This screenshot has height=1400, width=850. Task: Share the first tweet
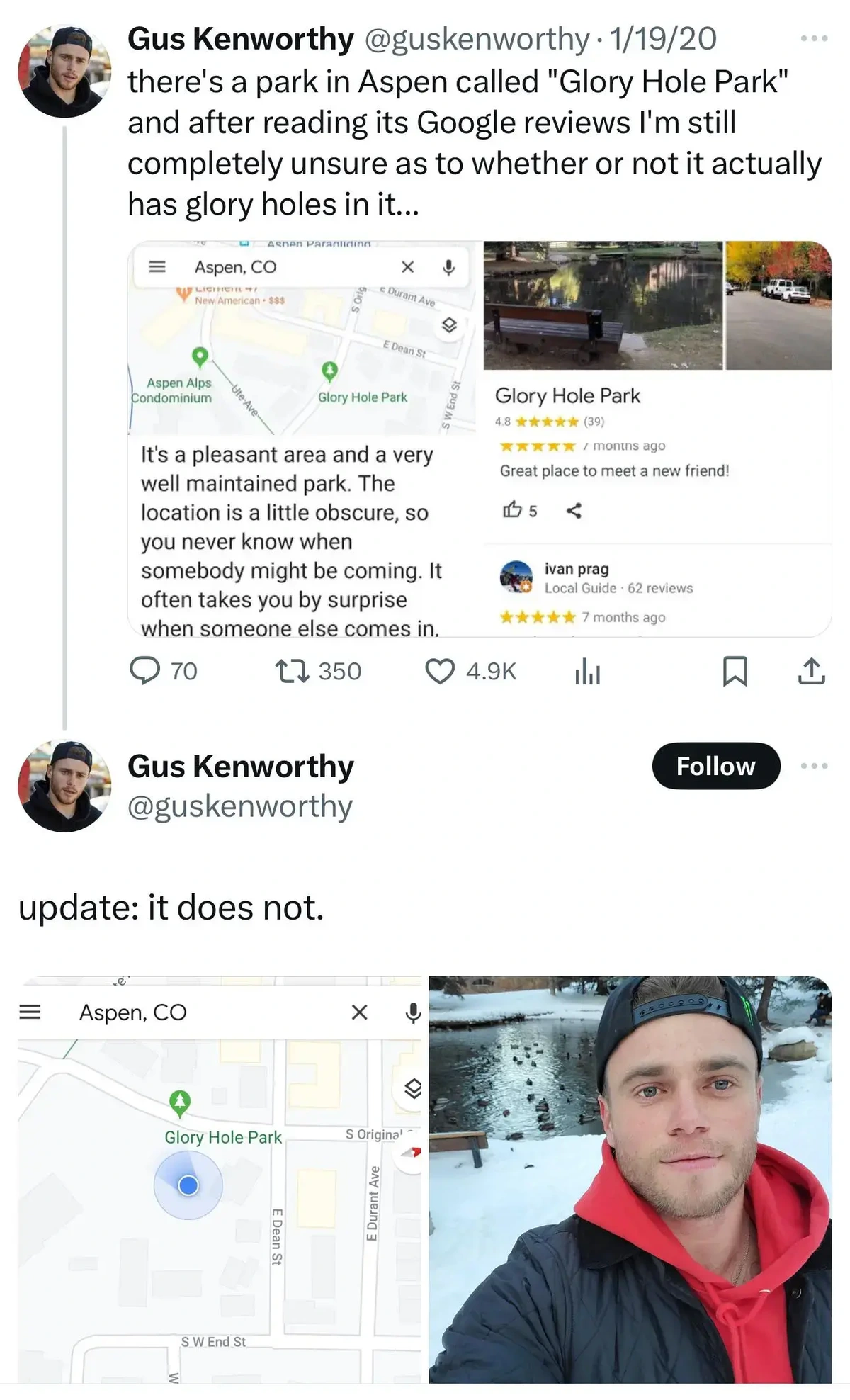click(x=811, y=670)
